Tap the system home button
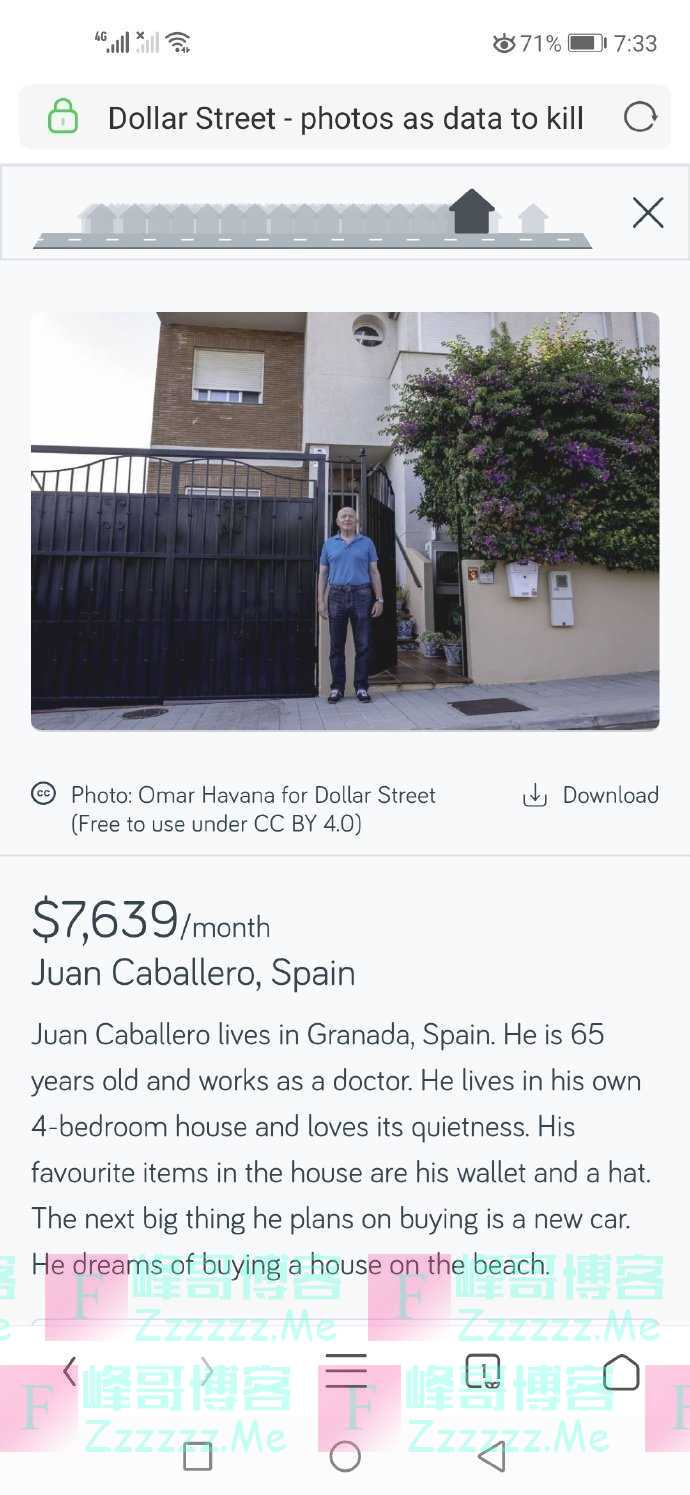 [x=345, y=1456]
